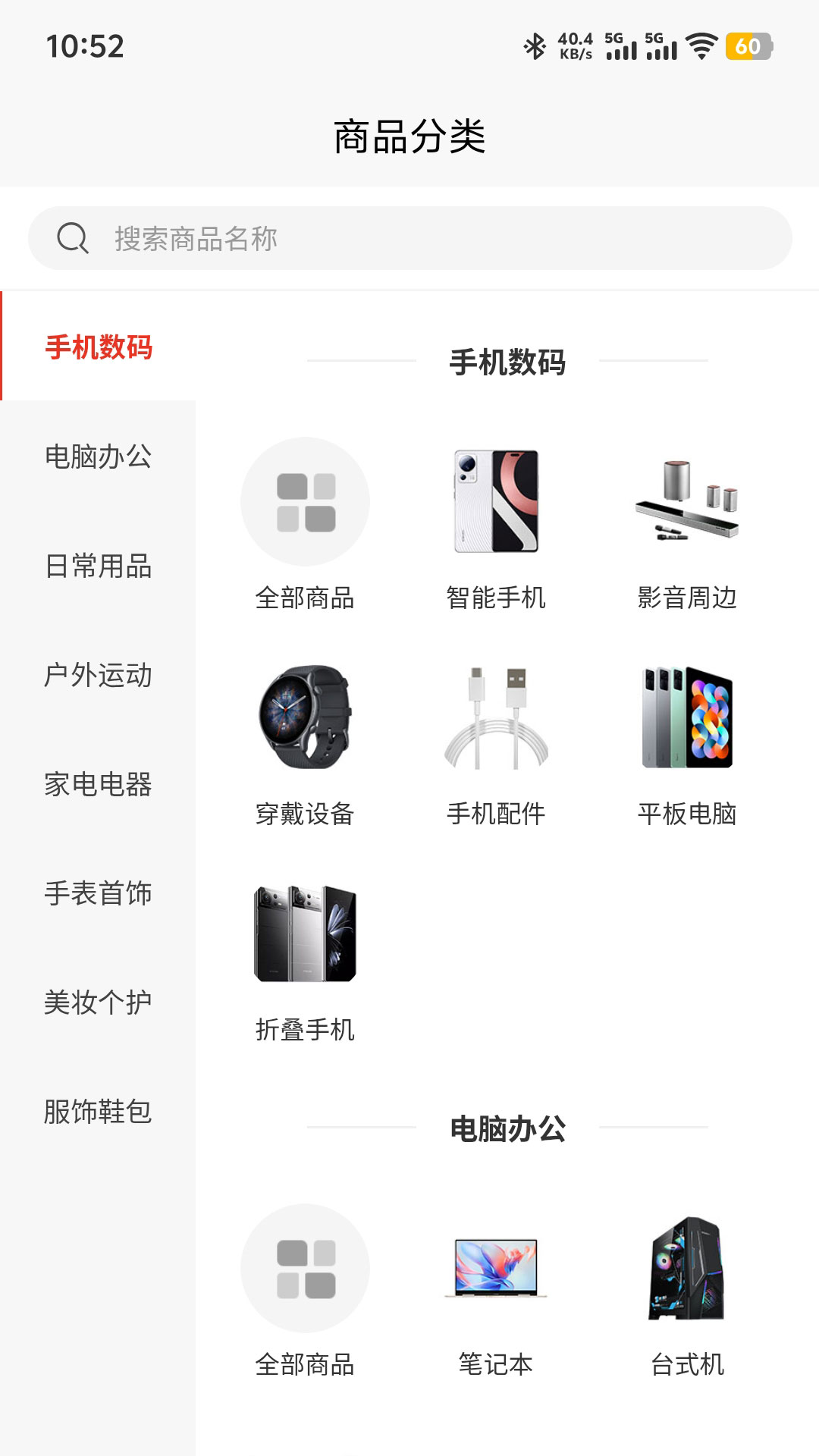819x1456 pixels.
Task: Open the 家电电器 sidebar category
Action: (99, 786)
